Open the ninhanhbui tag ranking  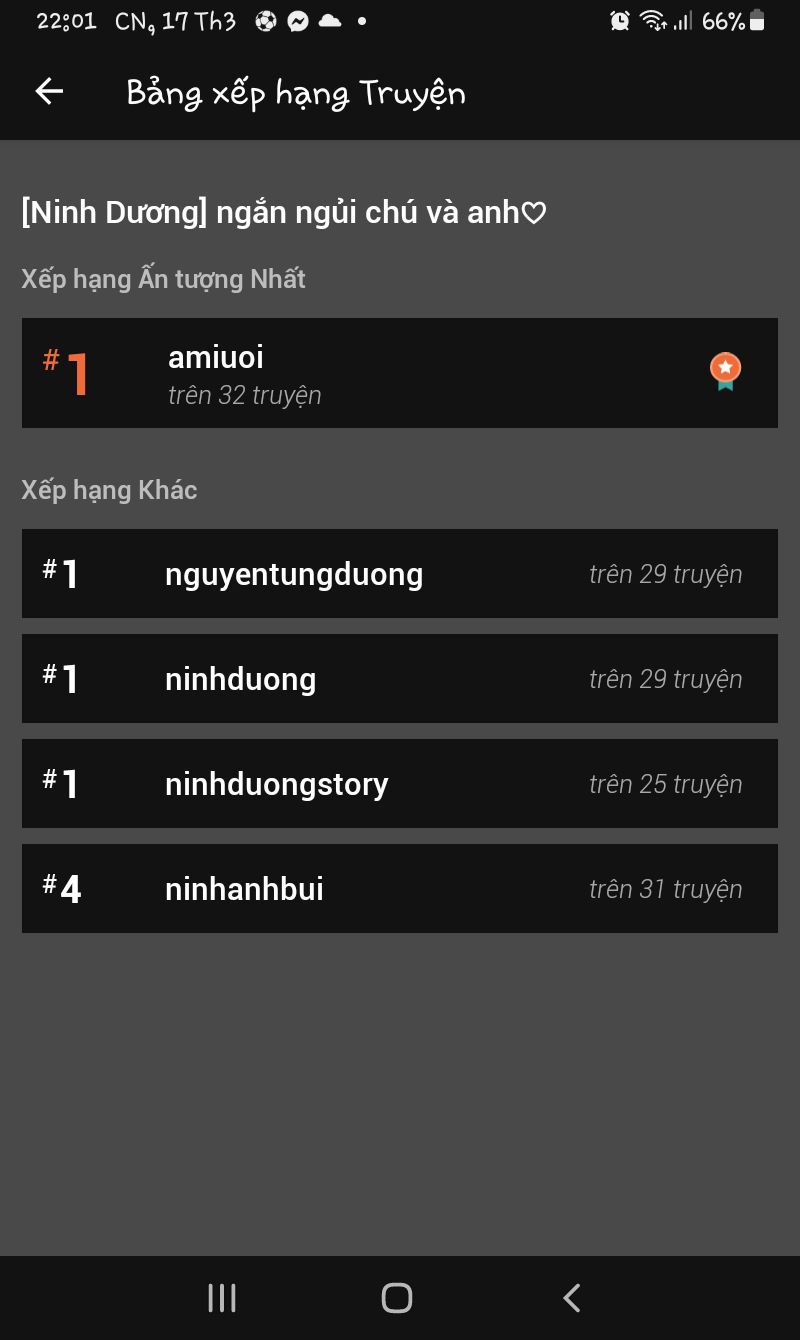399,889
